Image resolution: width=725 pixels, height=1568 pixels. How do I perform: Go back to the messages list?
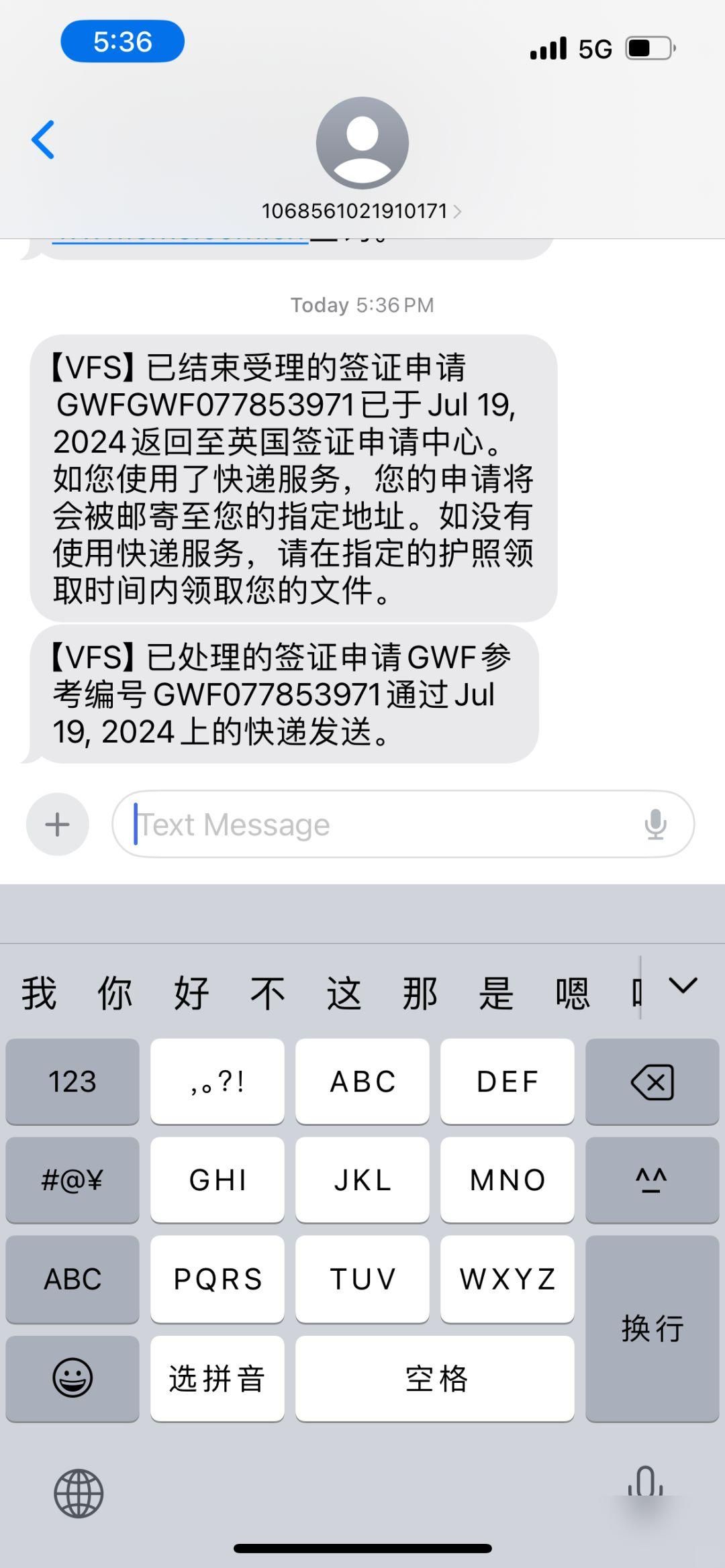[x=43, y=140]
